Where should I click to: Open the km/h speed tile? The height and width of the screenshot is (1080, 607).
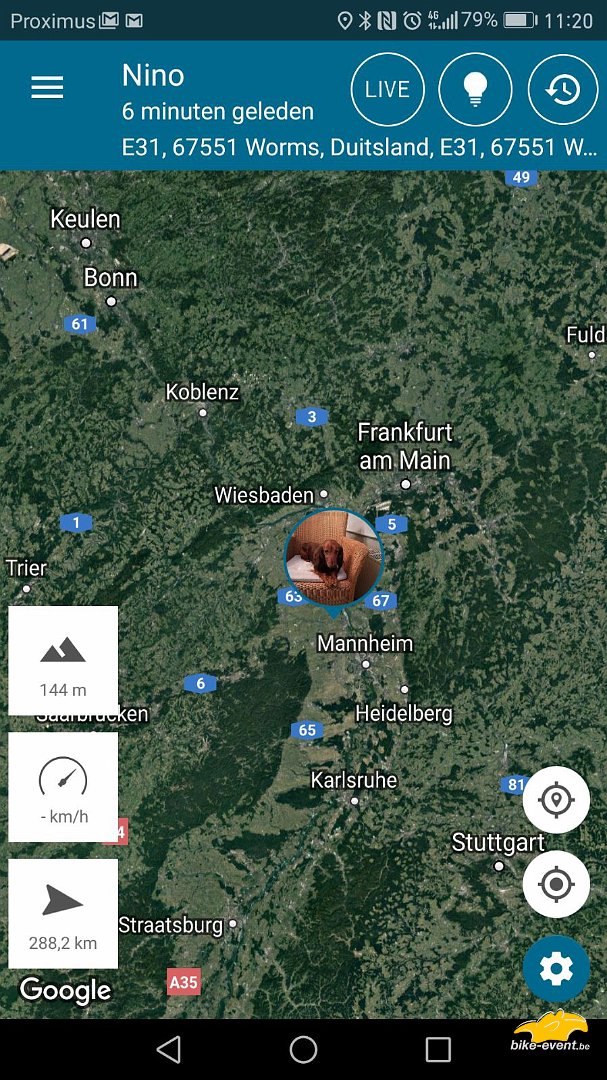(x=63, y=787)
